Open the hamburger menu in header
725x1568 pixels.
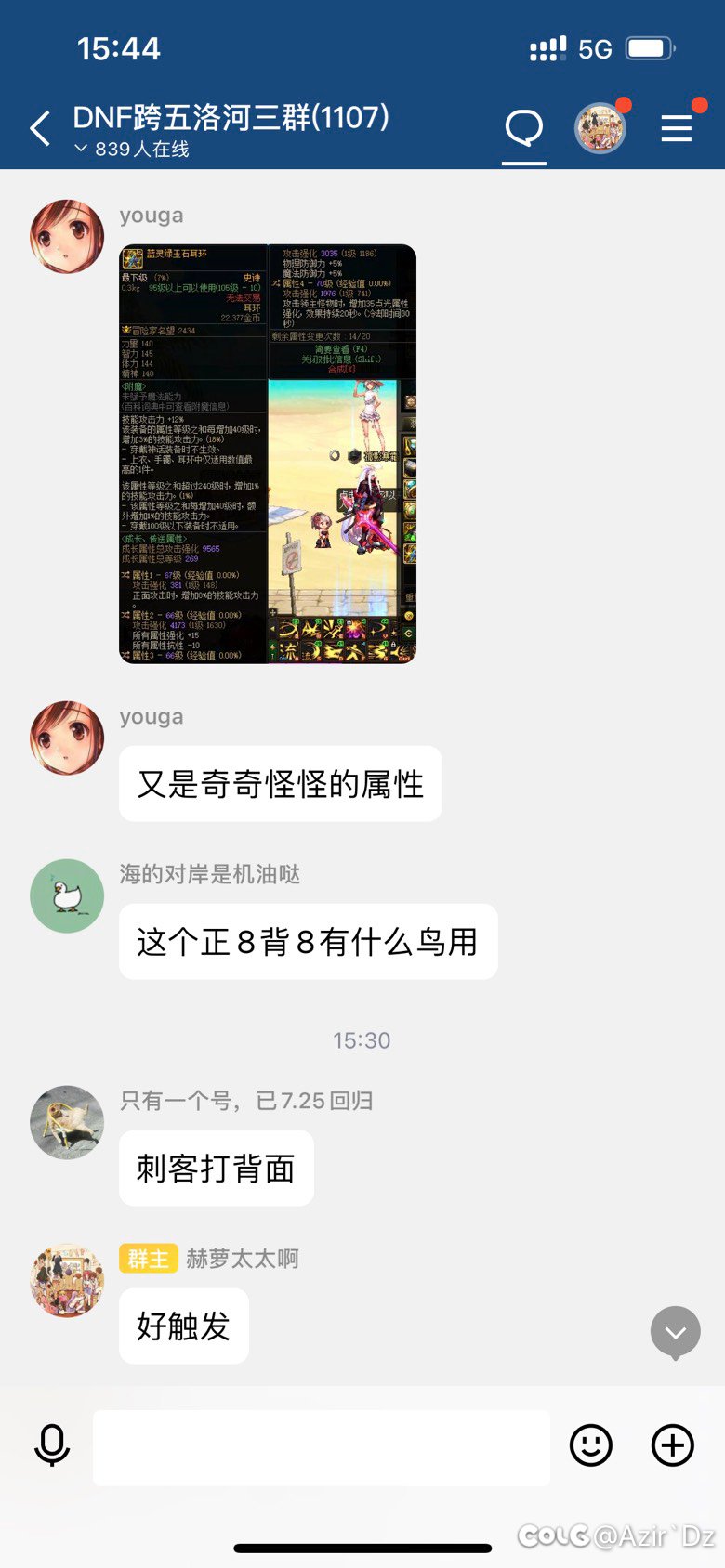[x=677, y=128]
